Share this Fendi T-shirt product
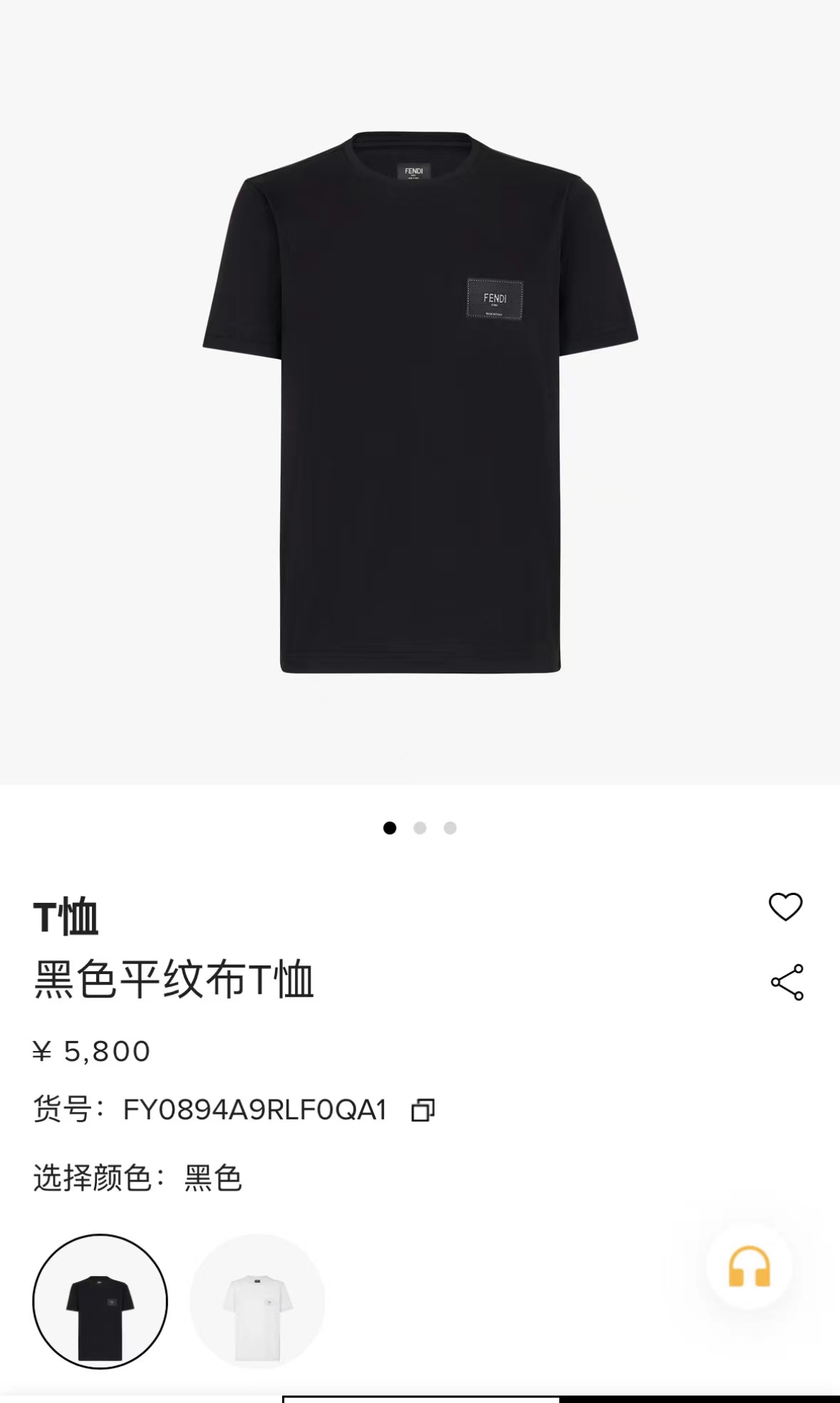Viewport: 840px width, 1403px height. click(x=787, y=983)
